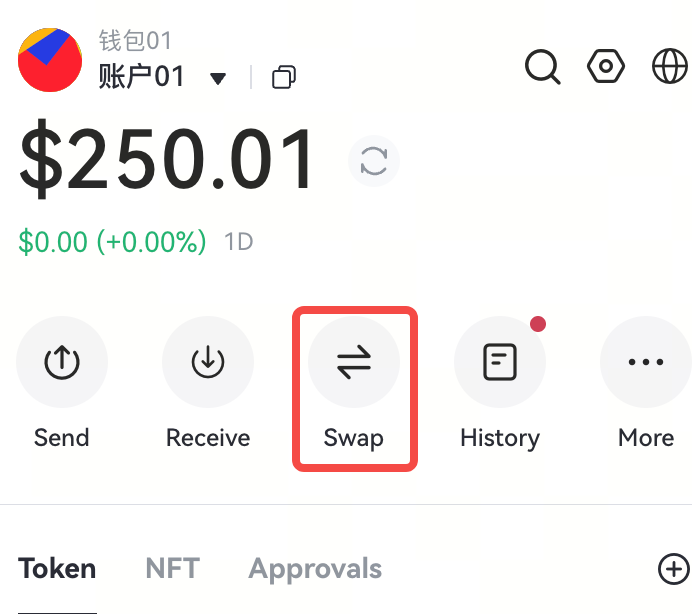The width and height of the screenshot is (692, 614).
Task: Switch to the Approvals tab
Action: tap(315, 569)
